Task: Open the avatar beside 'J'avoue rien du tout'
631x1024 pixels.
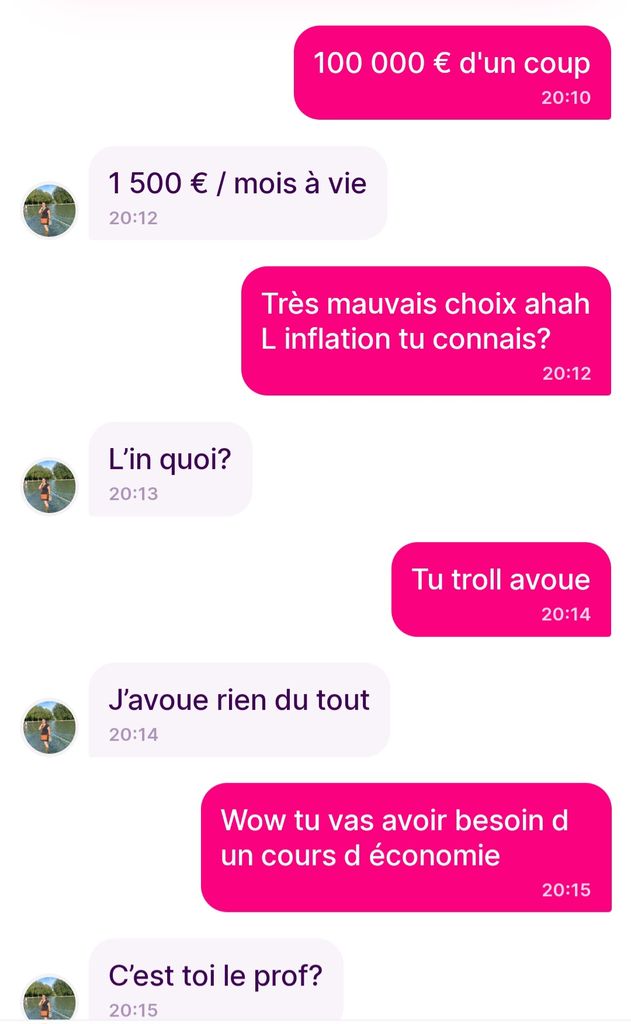Action: click(50, 727)
